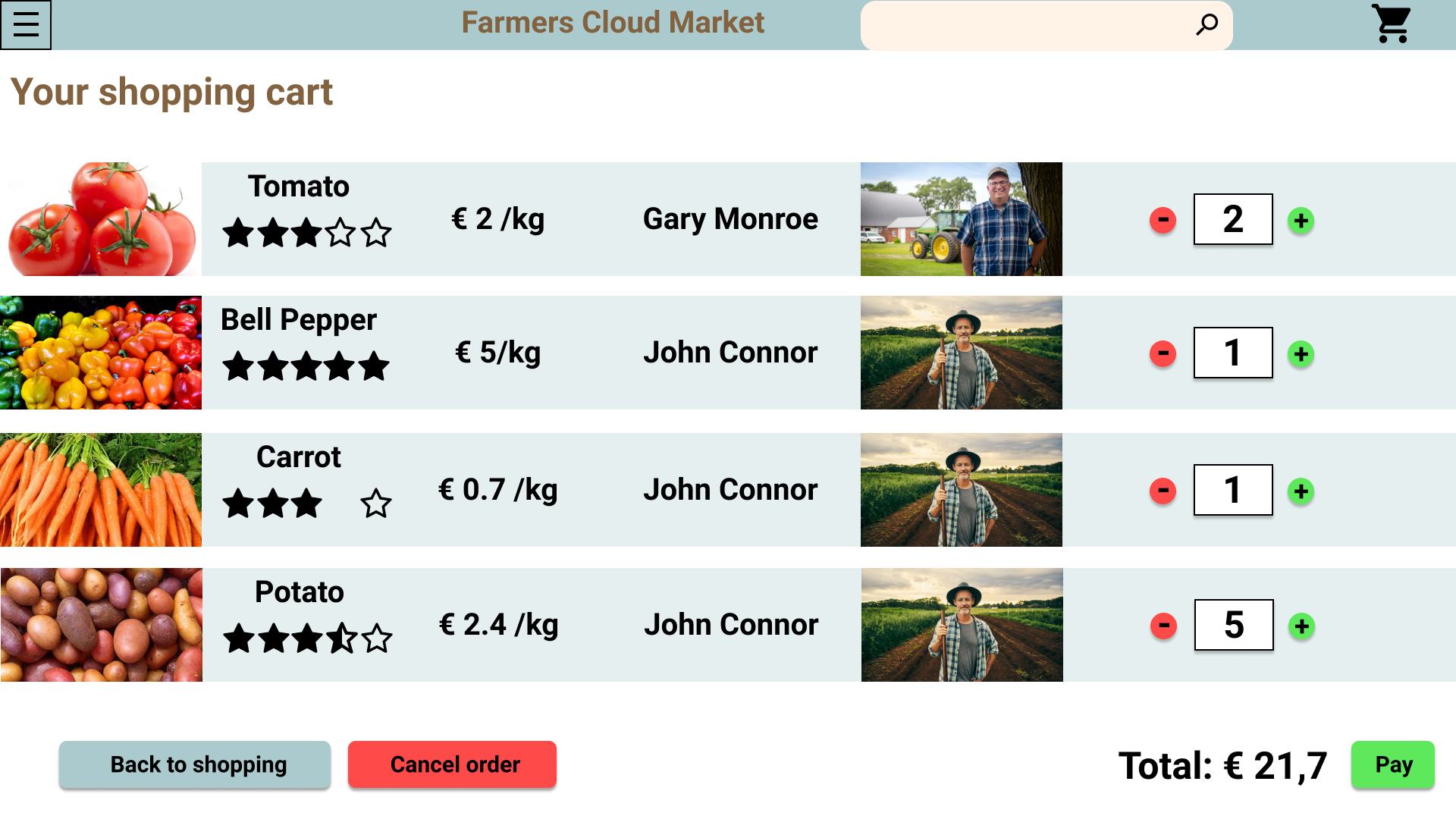Image resolution: width=1456 pixels, height=819 pixels.
Task: Reduce Potato quantity by one
Action: click(1163, 626)
